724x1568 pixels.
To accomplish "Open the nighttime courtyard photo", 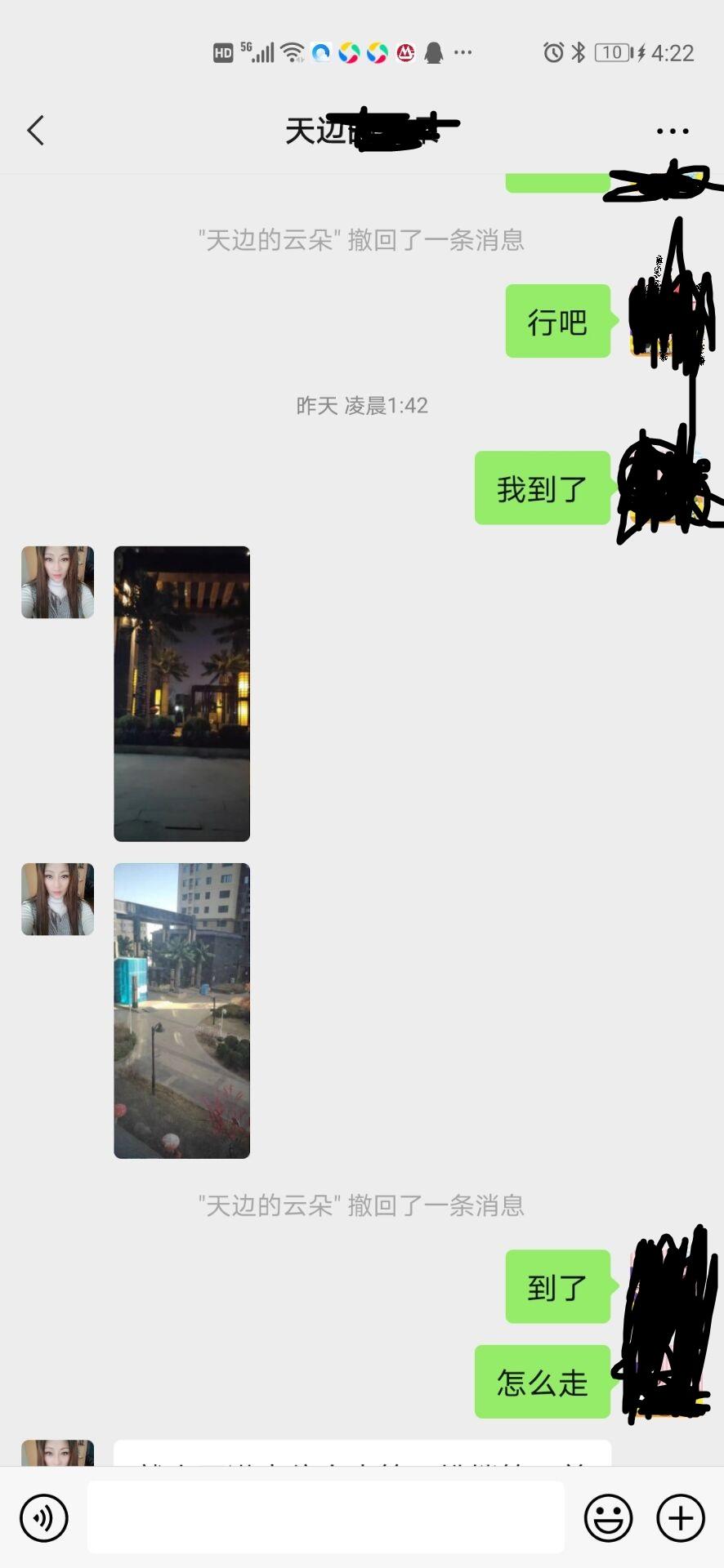I will (181, 693).
